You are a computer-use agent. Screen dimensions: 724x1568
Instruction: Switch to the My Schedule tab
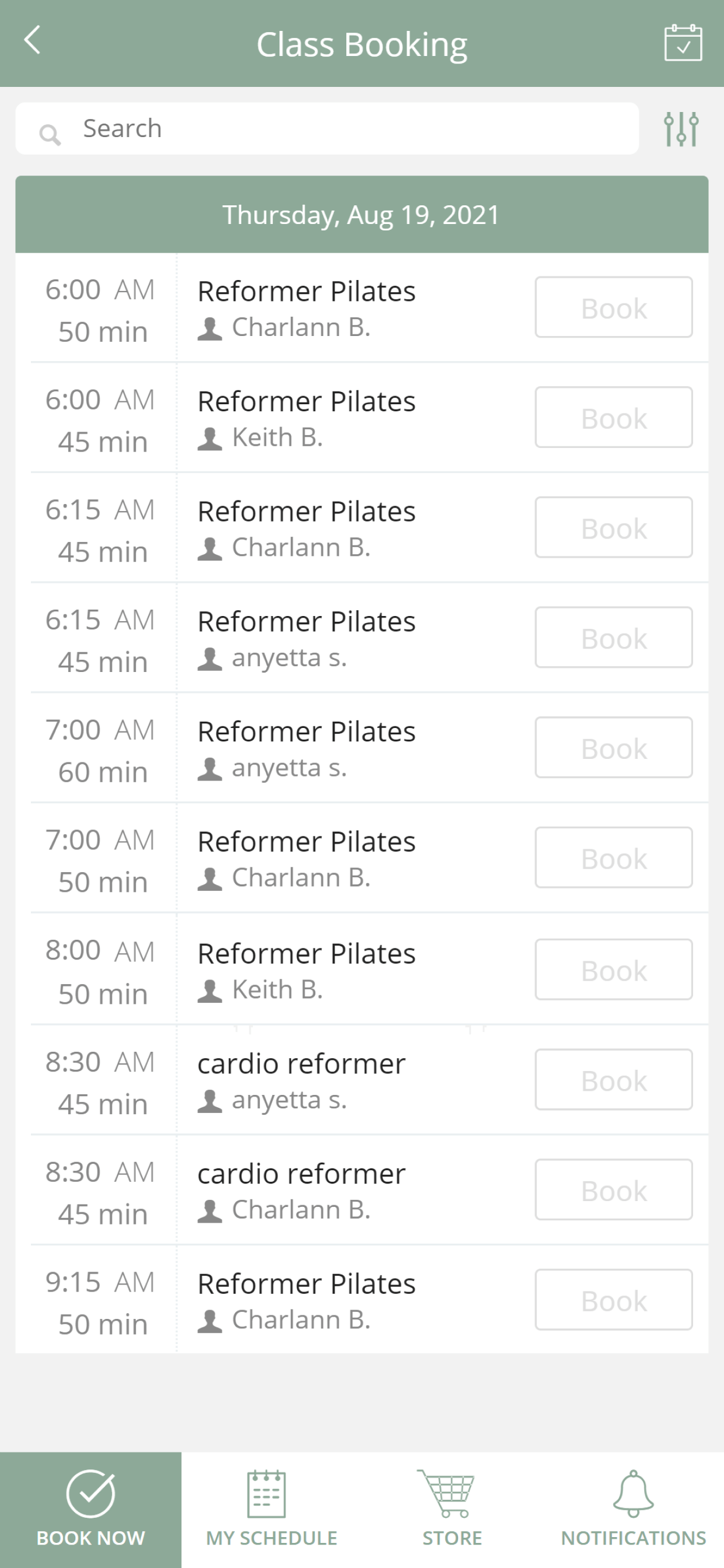(x=271, y=1510)
